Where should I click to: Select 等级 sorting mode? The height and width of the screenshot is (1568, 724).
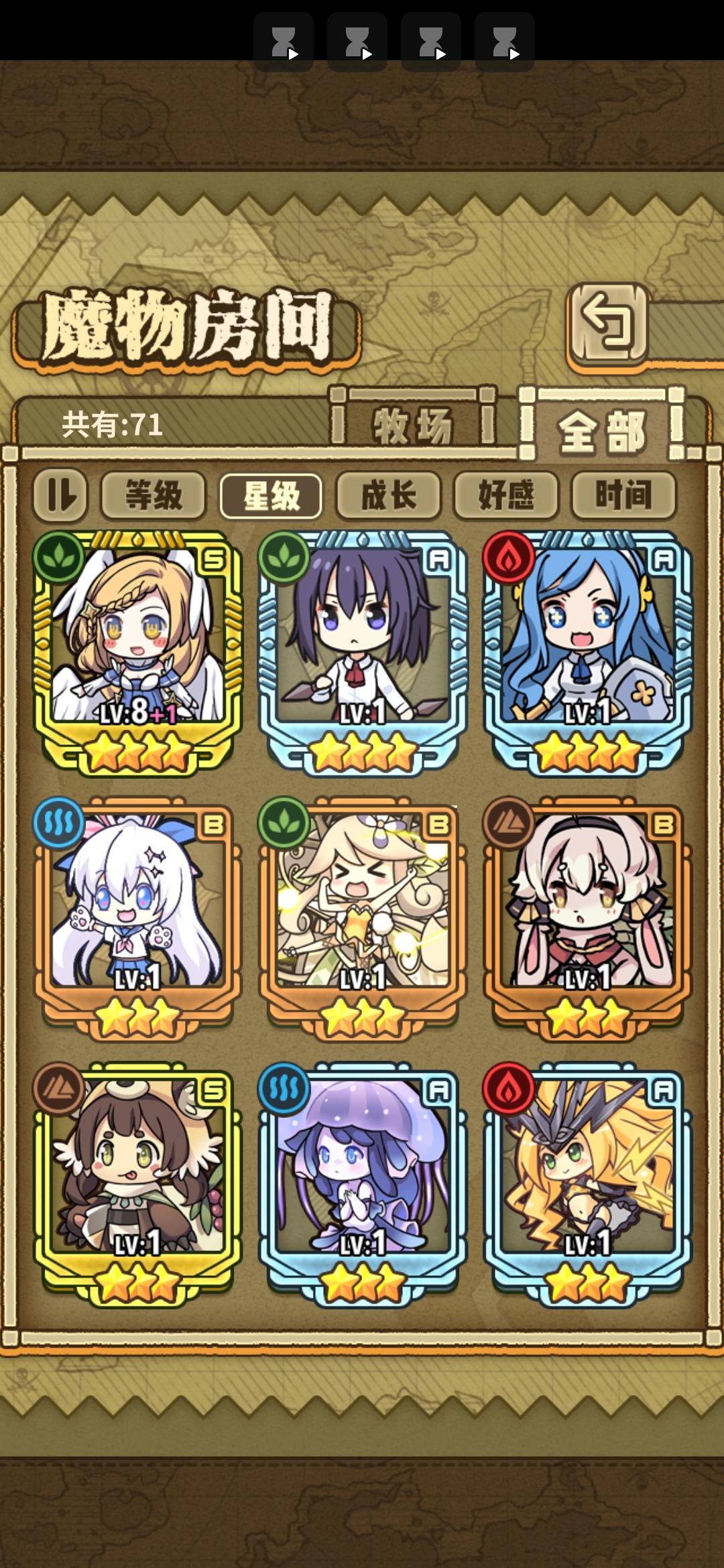(153, 495)
